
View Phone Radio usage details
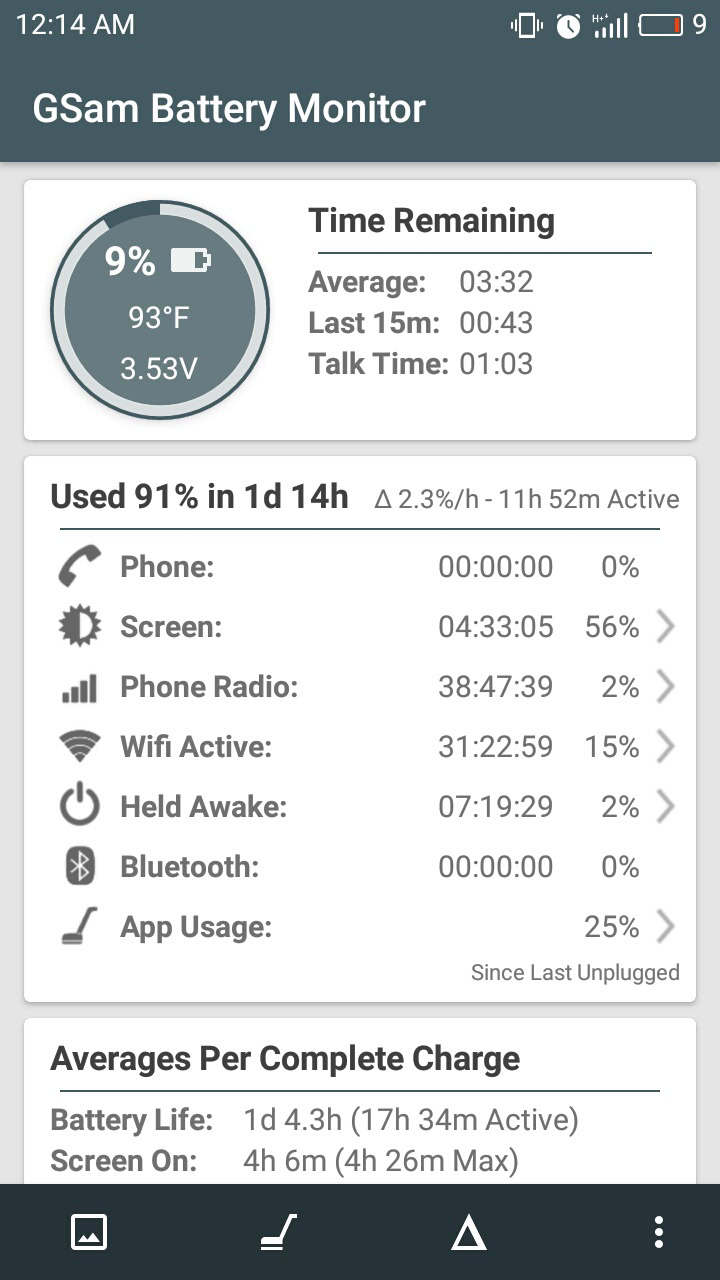coord(360,687)
